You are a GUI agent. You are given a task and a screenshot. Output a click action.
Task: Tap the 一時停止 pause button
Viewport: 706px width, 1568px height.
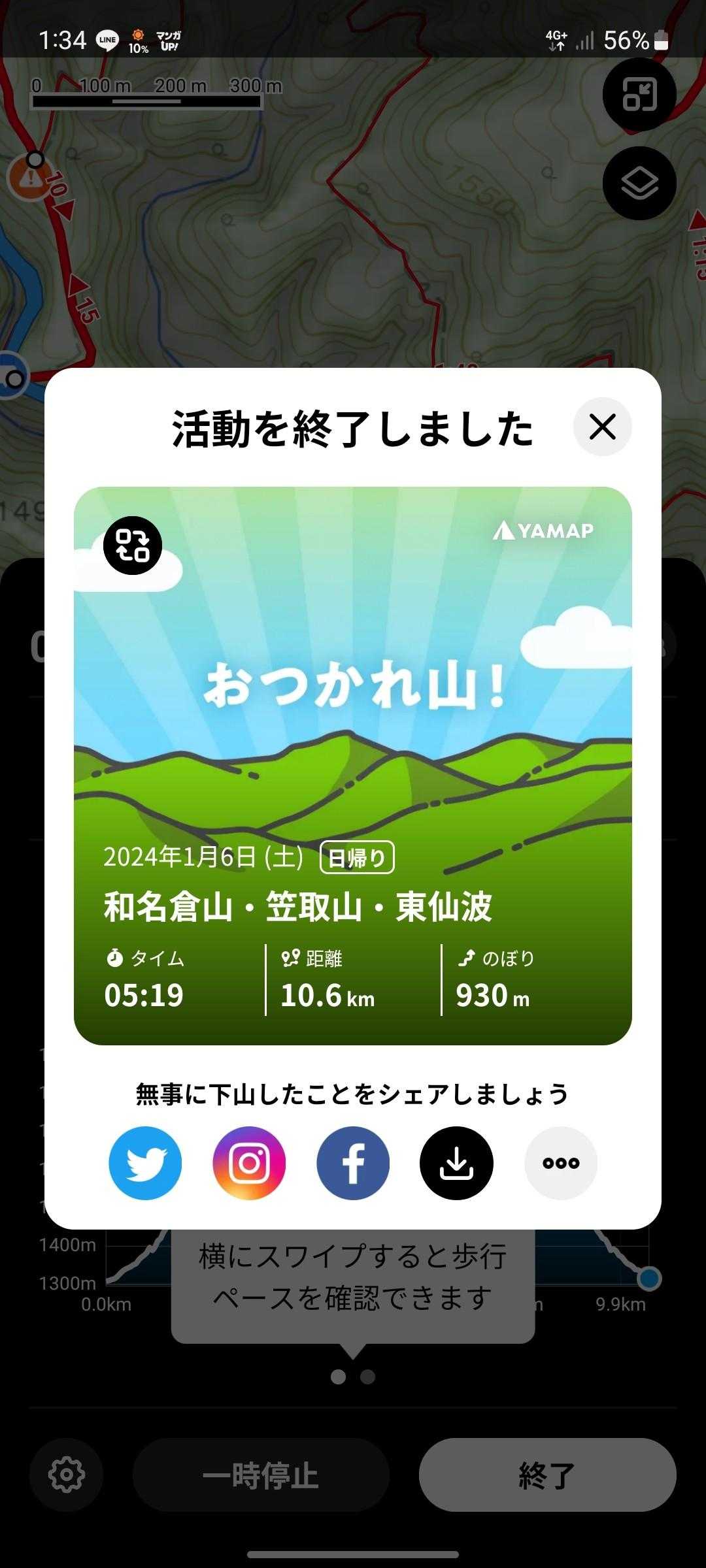click(261, 1475)
